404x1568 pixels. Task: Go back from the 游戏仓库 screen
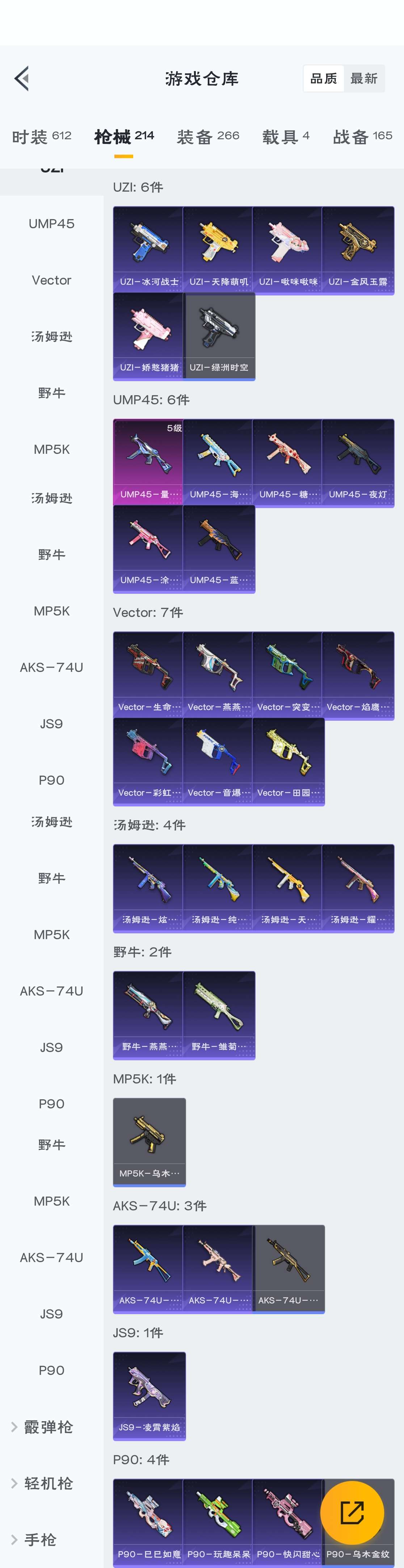coord(22,78)
